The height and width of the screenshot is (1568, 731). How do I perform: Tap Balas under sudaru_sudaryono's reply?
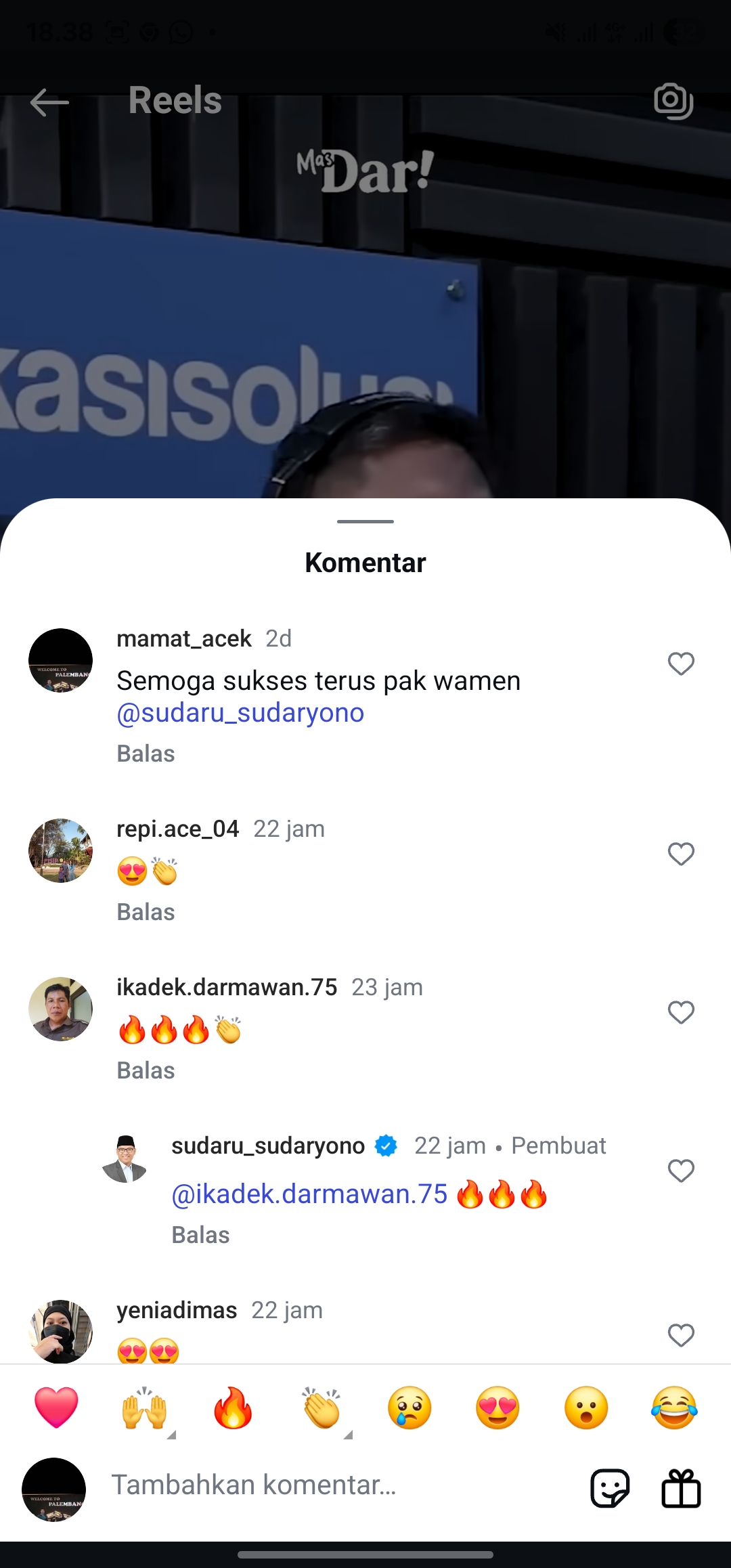pos(200,1235)
